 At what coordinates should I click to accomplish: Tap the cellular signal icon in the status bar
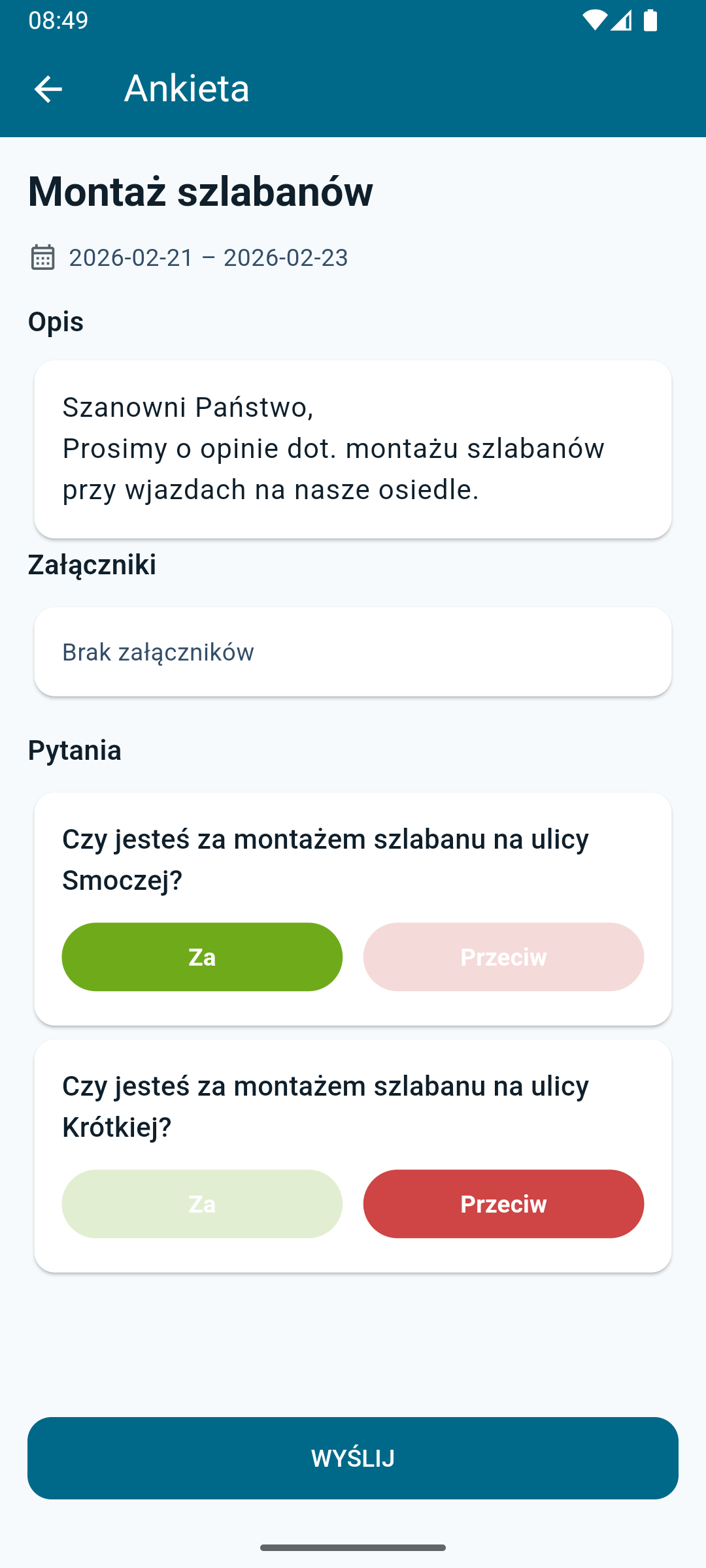click(621, 21)
